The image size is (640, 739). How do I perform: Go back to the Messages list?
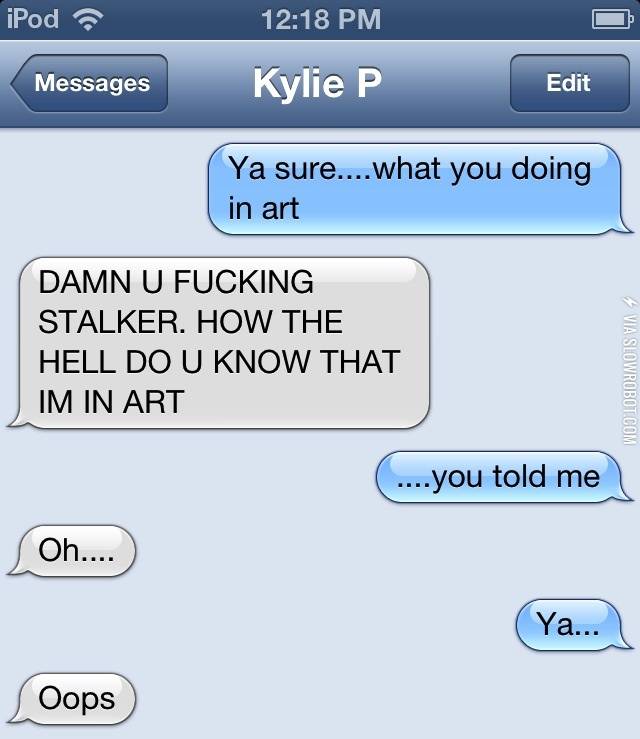tap(90, 83)
